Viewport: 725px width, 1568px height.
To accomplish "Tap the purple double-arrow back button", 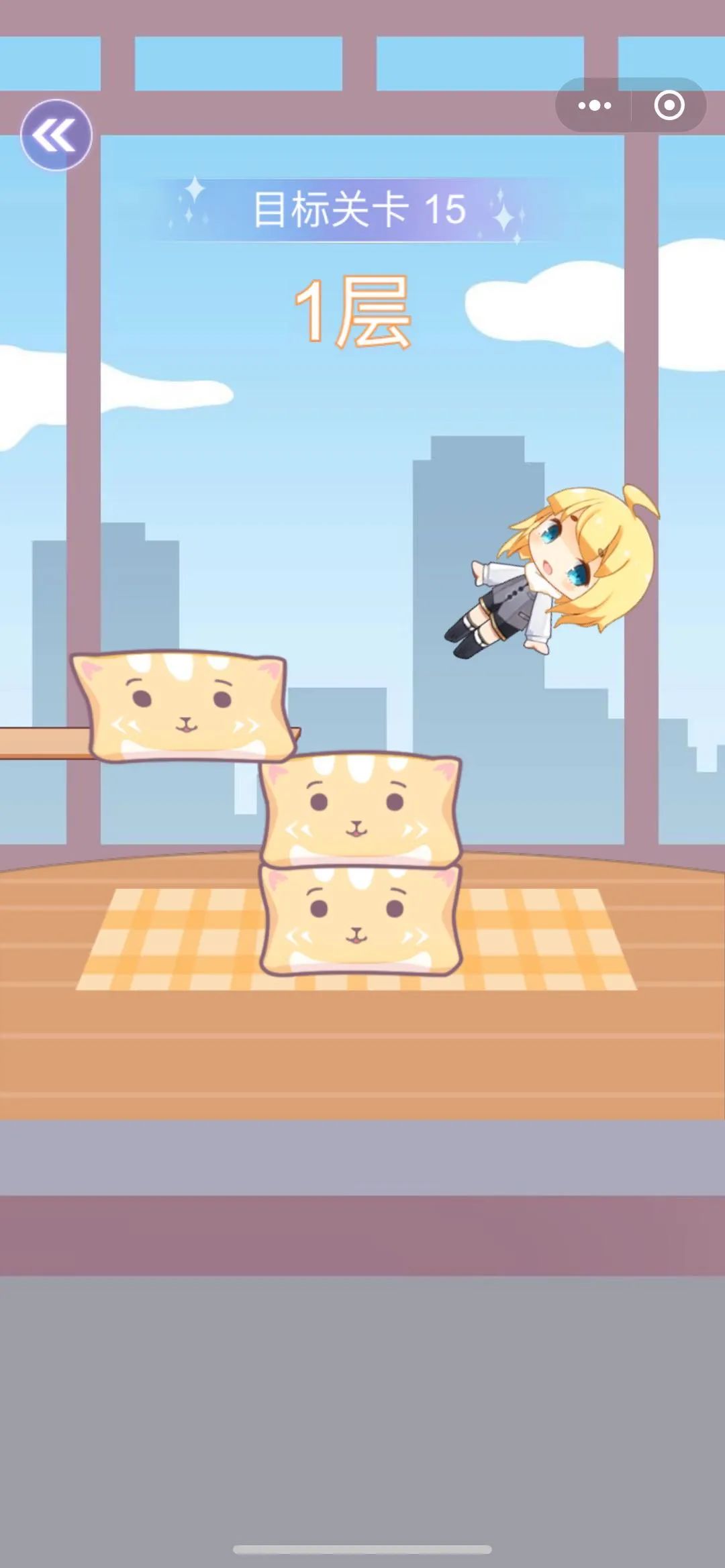I will point(56,136).
